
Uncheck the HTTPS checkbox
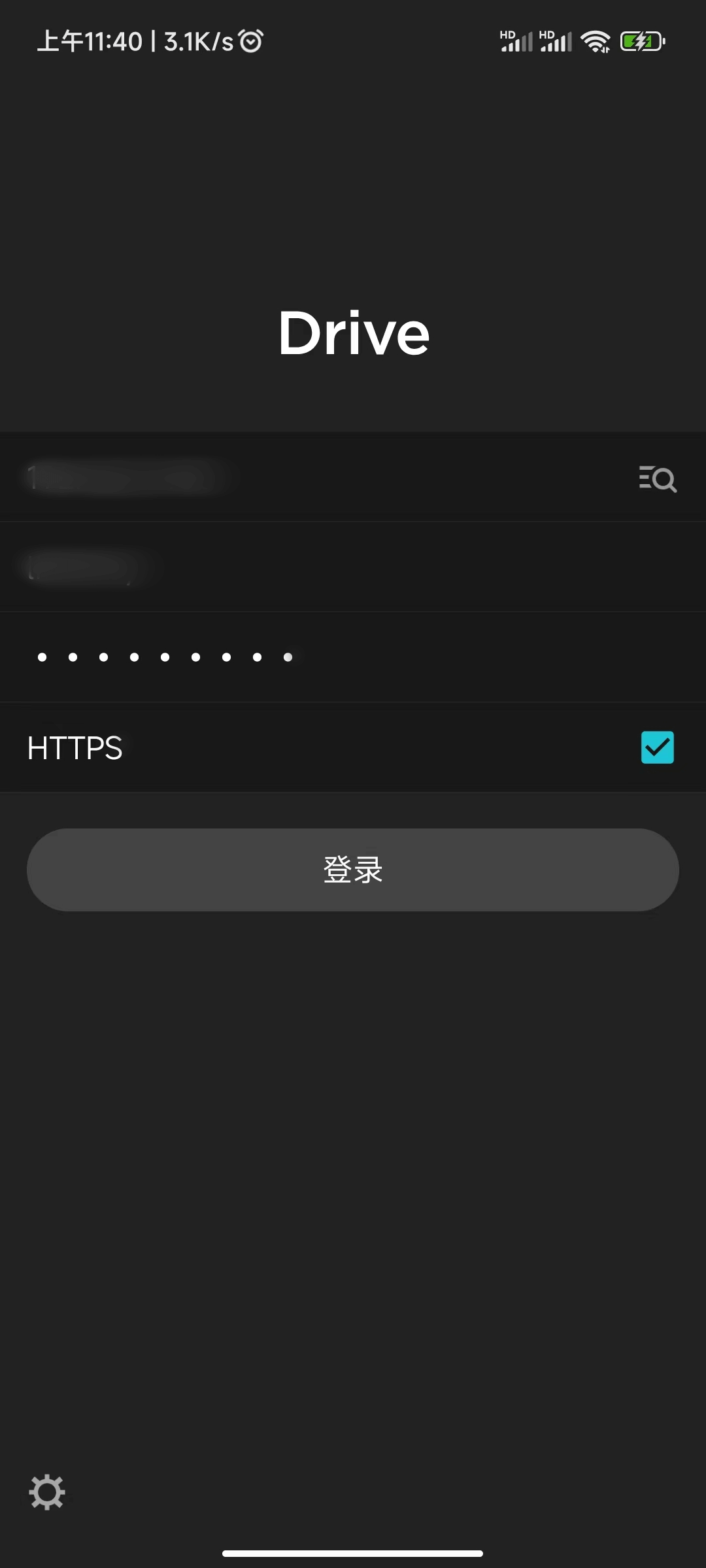657,747
